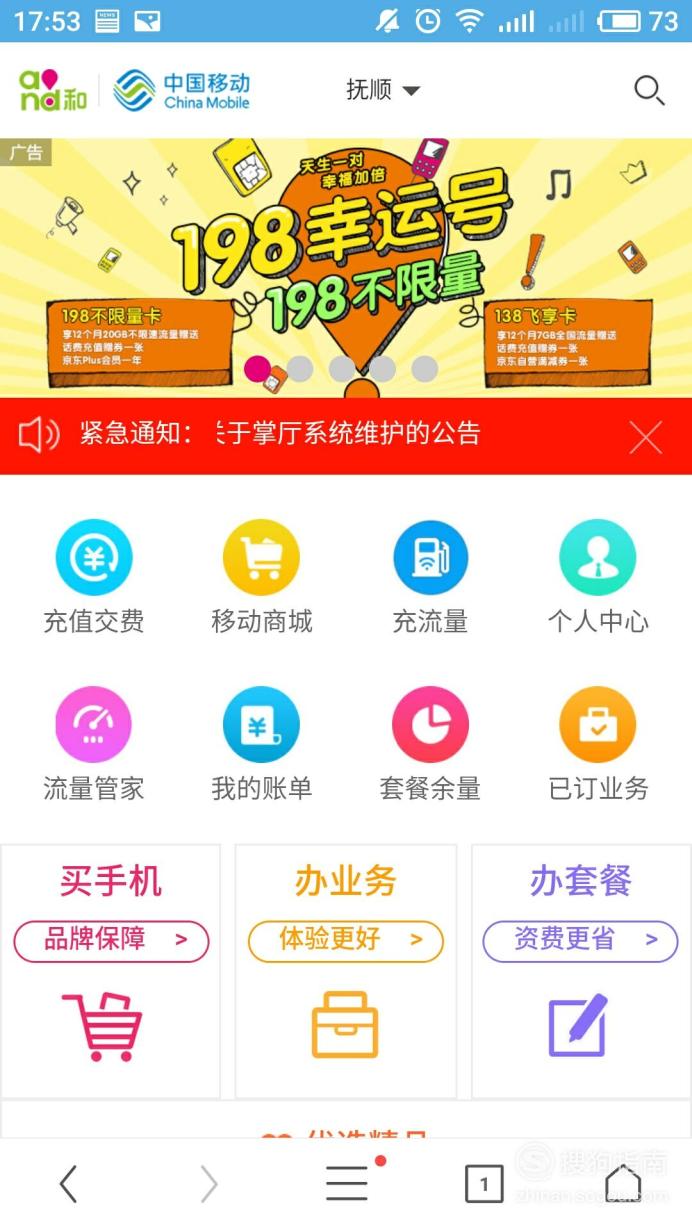
Task: Read the 关于掌厅系统维护的公告 notice
Action: (349, 433)
